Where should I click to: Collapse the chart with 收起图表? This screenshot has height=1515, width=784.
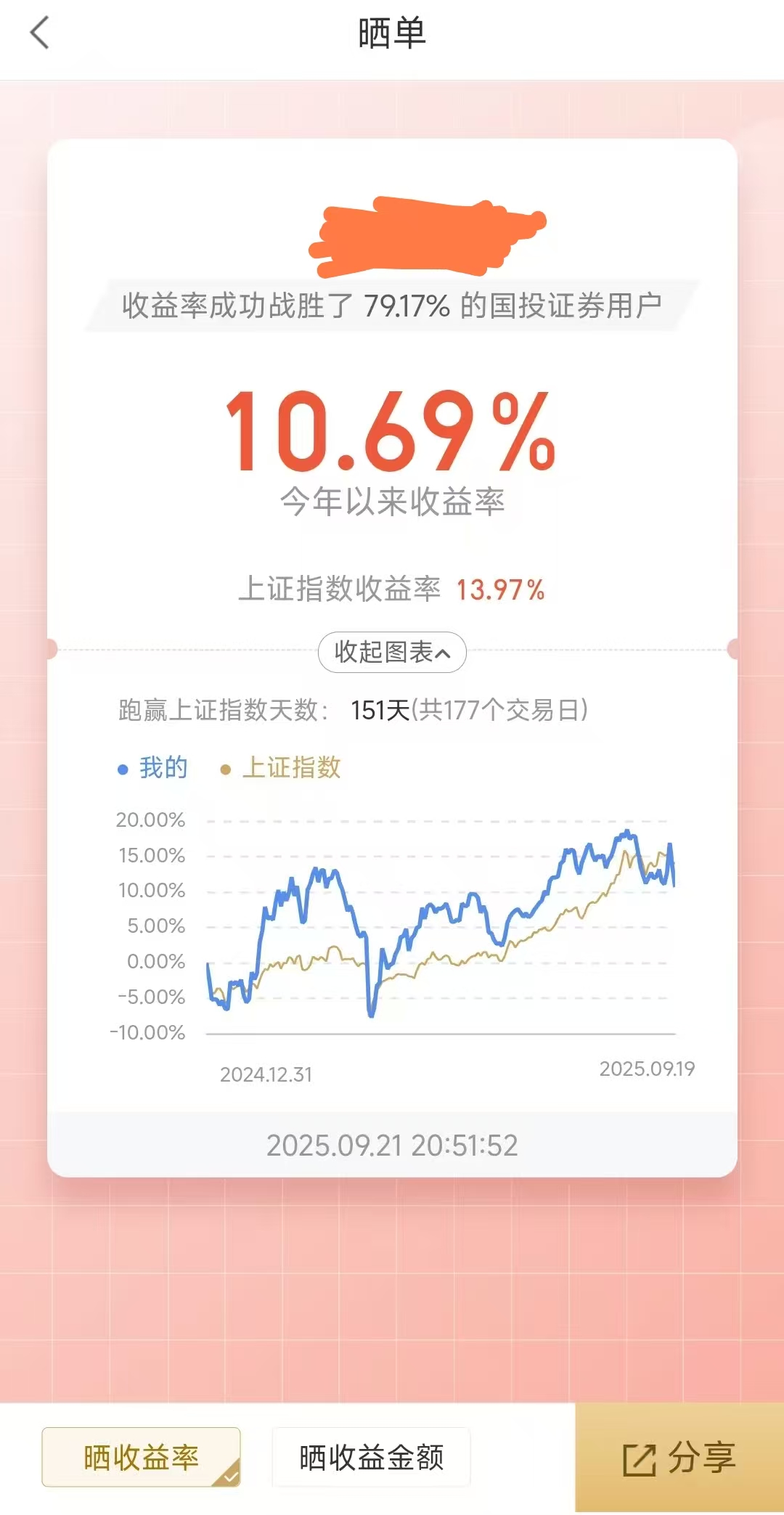pos(392,652)
